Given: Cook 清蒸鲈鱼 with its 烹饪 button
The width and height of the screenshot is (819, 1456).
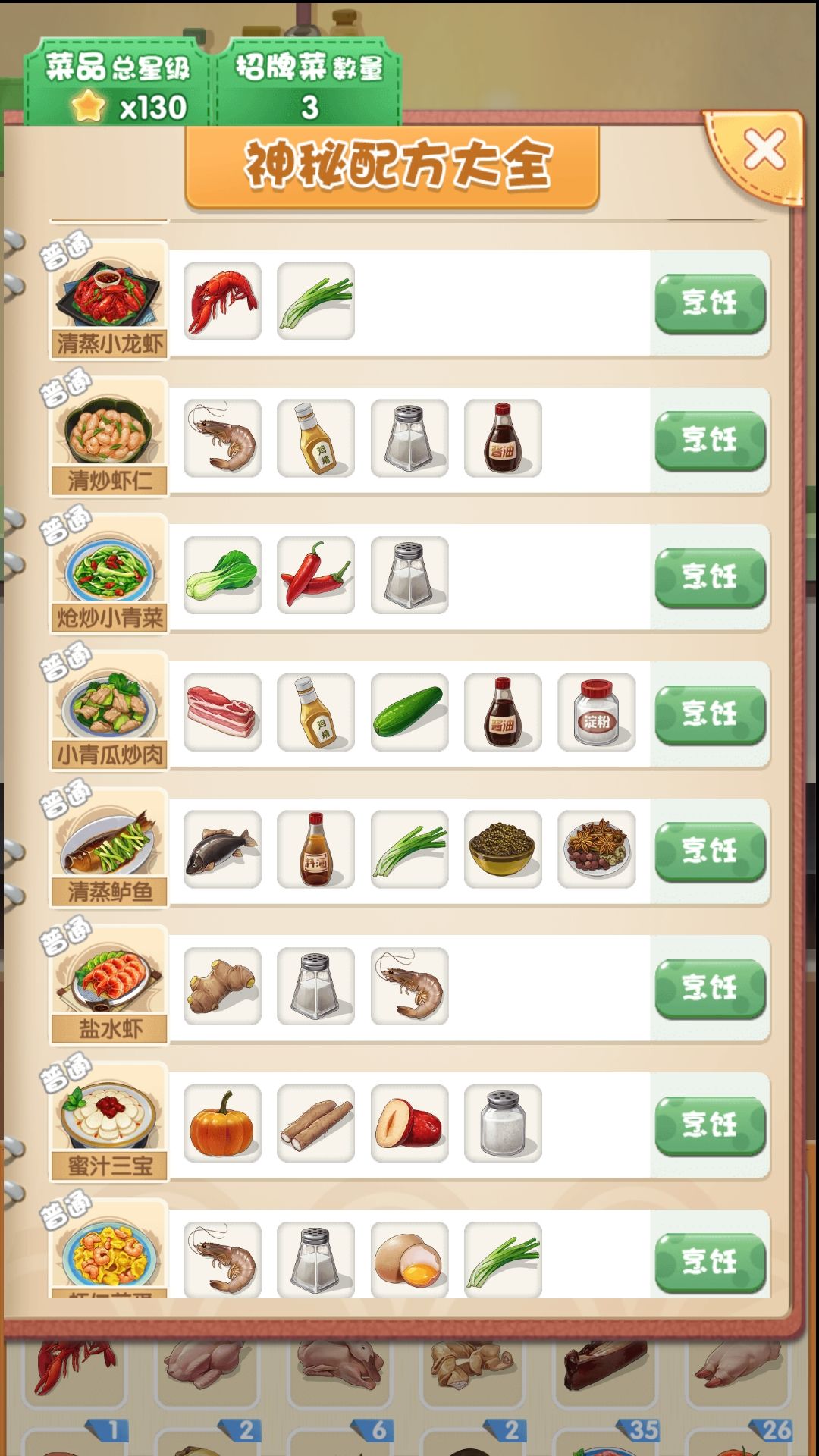Looking at the screenshot, I should (711, 852).
